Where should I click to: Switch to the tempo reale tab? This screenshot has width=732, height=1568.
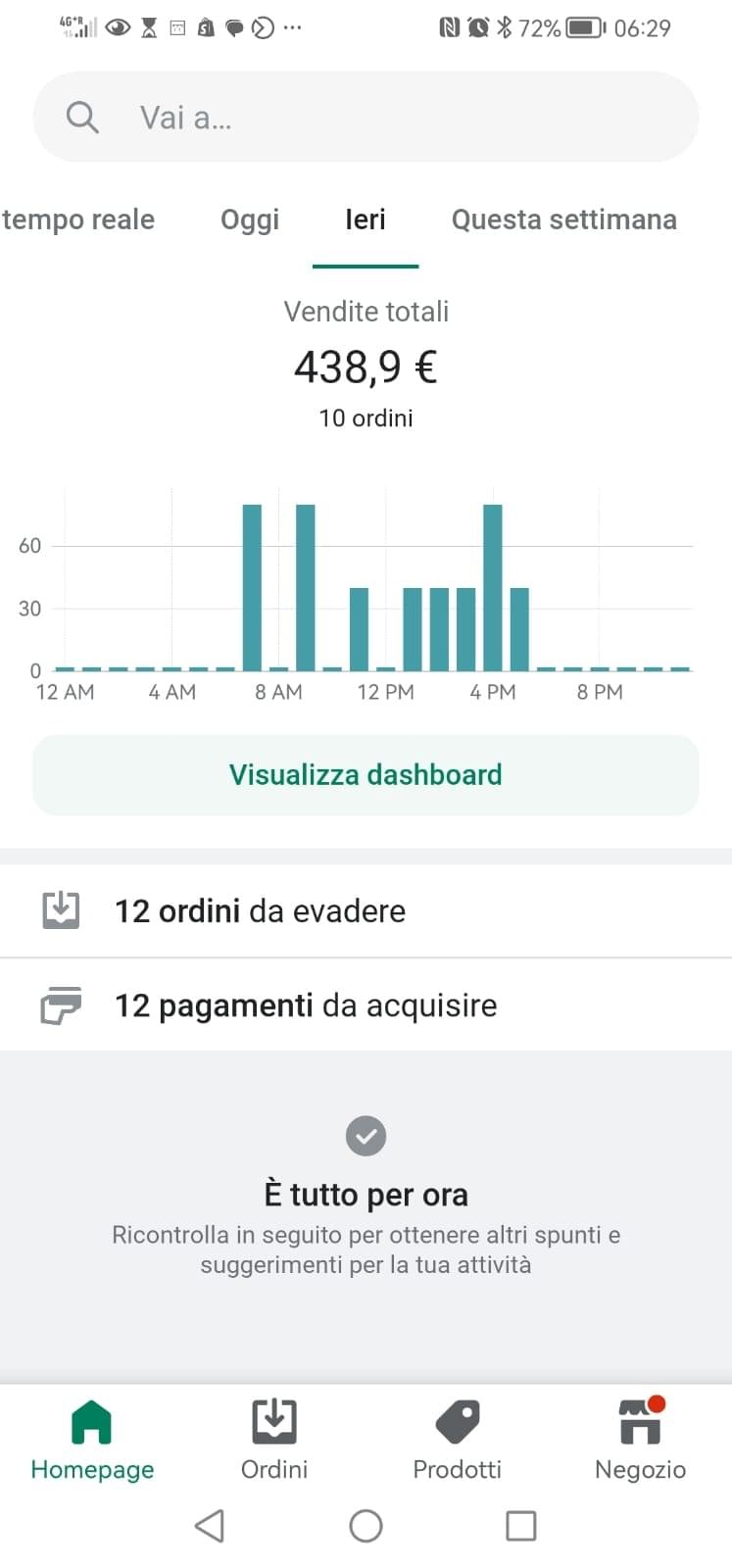point(77,220)
